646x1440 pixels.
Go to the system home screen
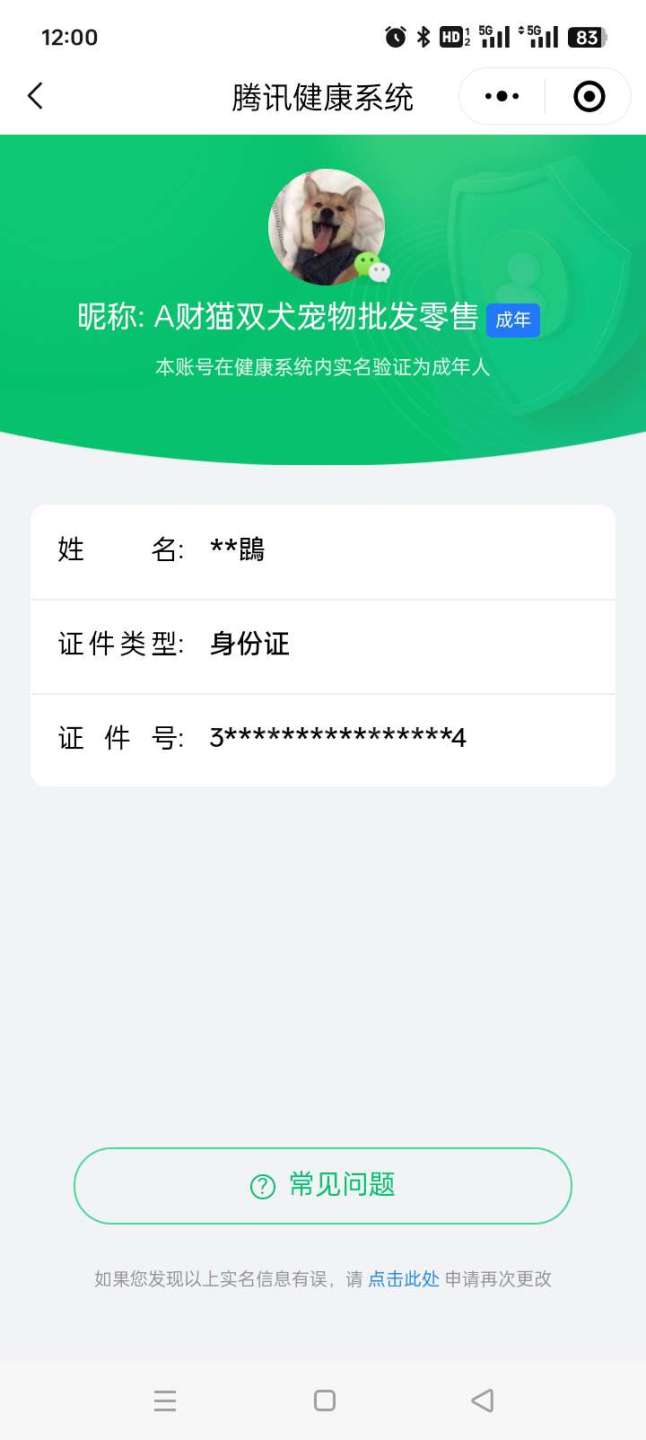324,1400
